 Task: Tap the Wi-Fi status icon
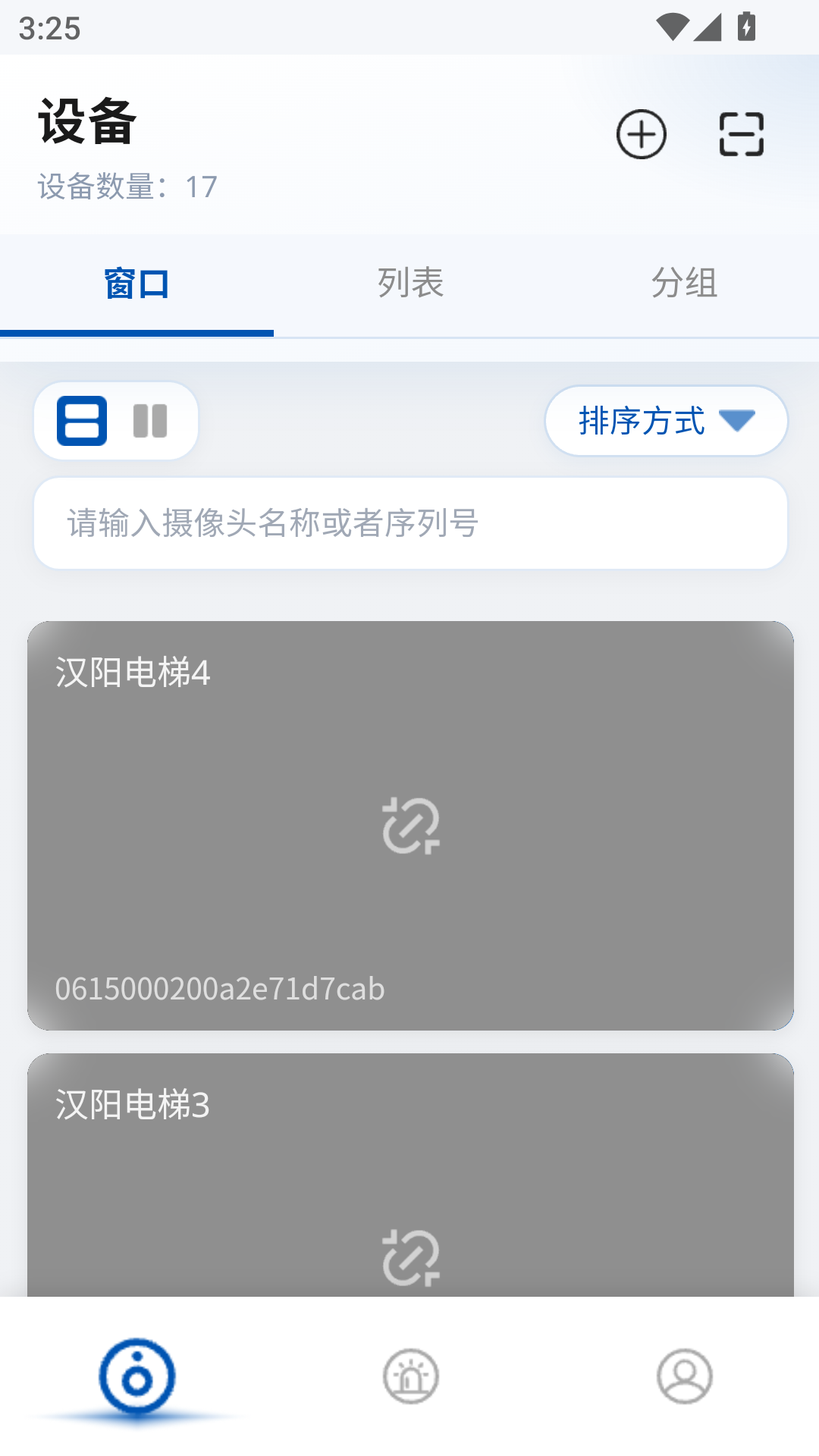[x=674, y=25]
